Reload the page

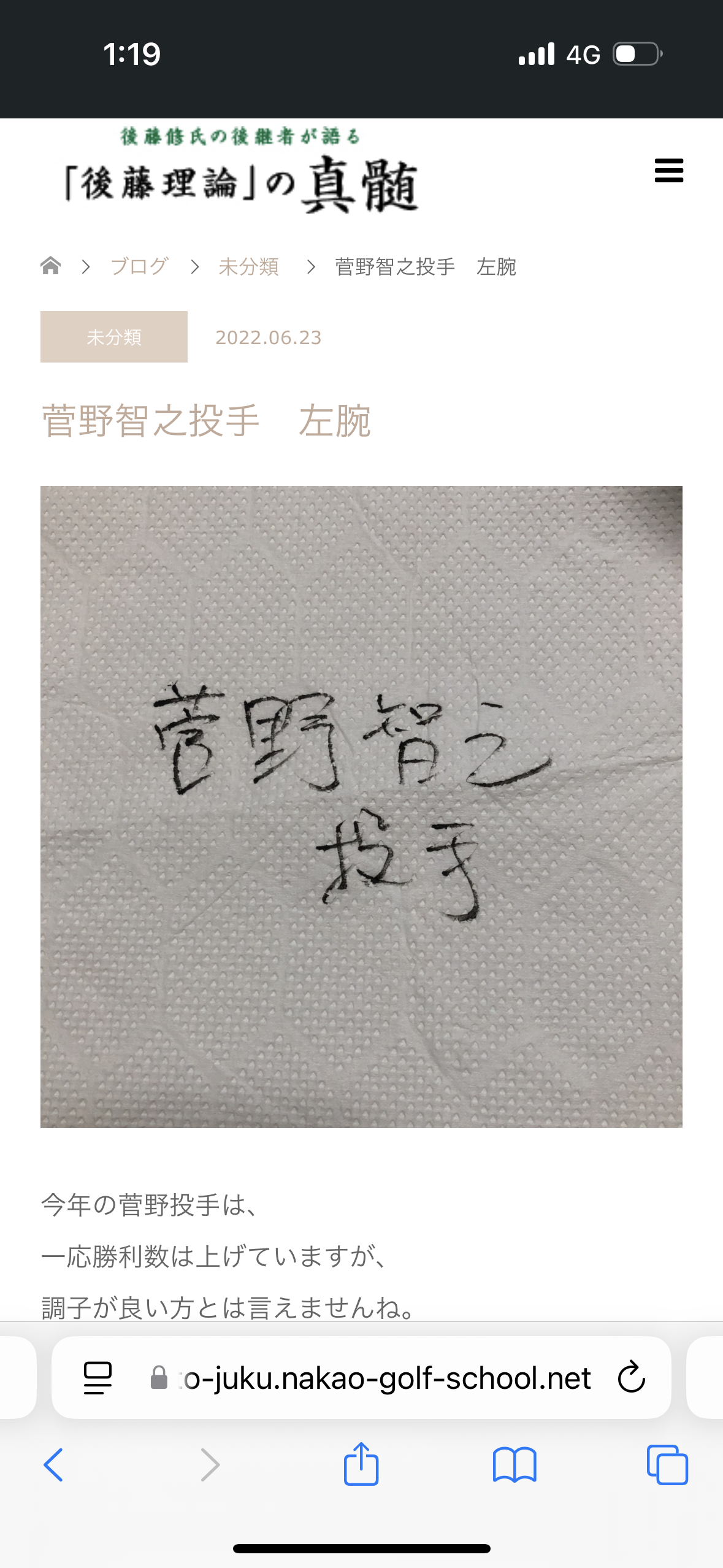[631, 1378]
